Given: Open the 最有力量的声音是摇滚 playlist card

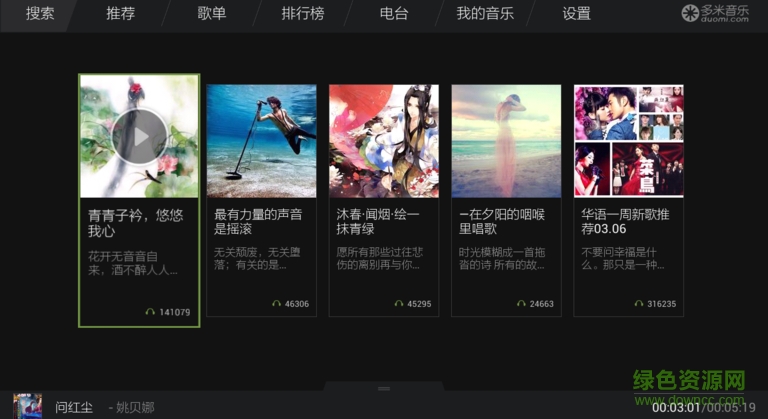Looking at the screenshot, I should point(261,200).
